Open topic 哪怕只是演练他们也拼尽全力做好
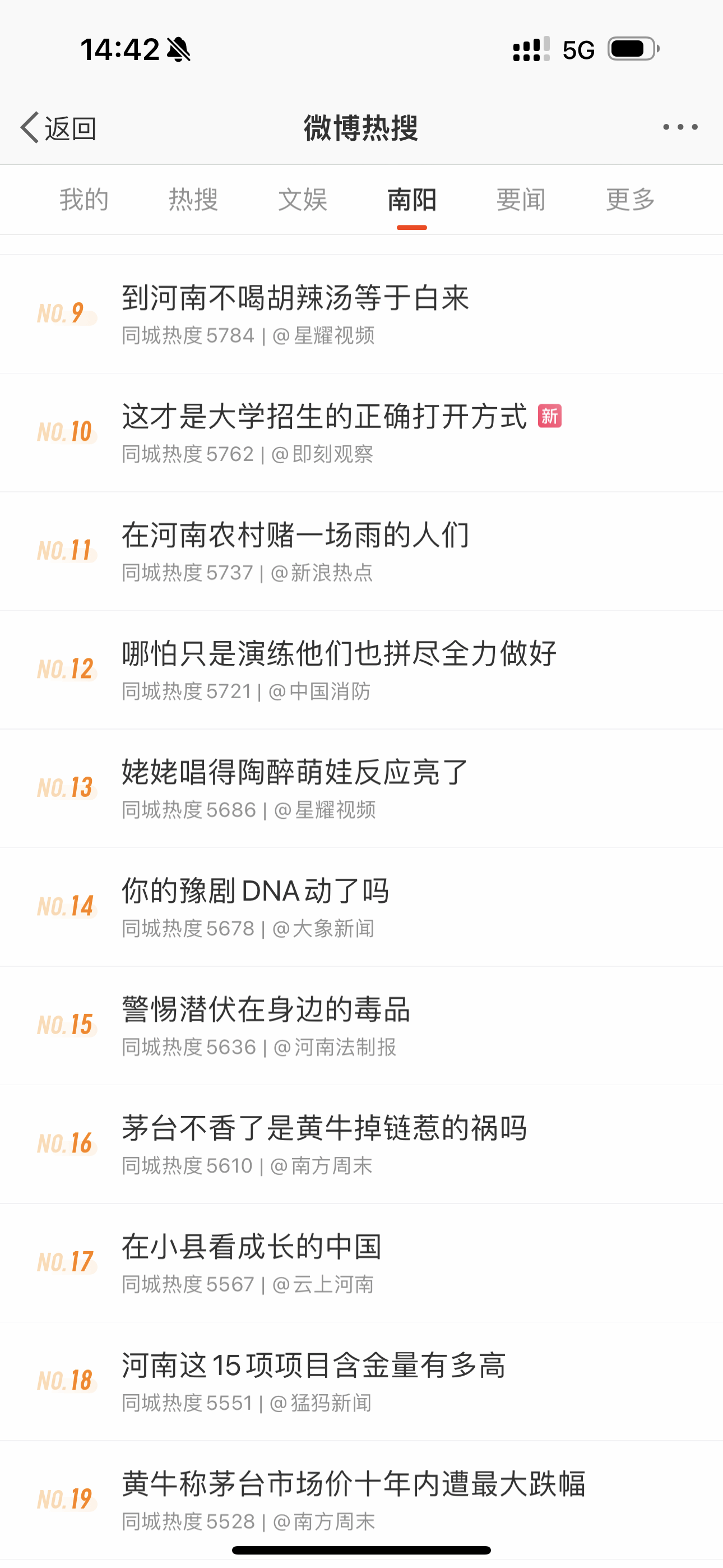 [361, 670]
